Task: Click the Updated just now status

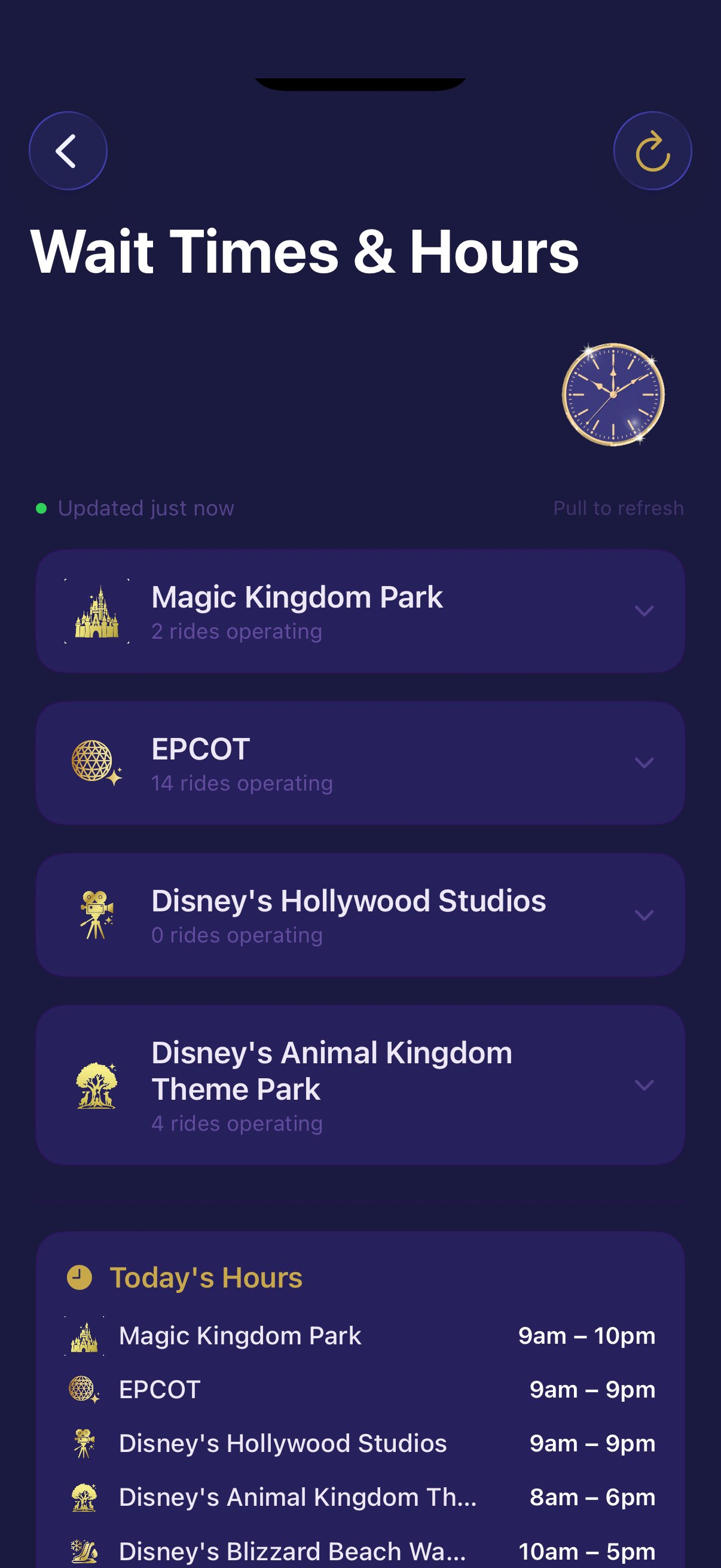Action: click(145, 508)
